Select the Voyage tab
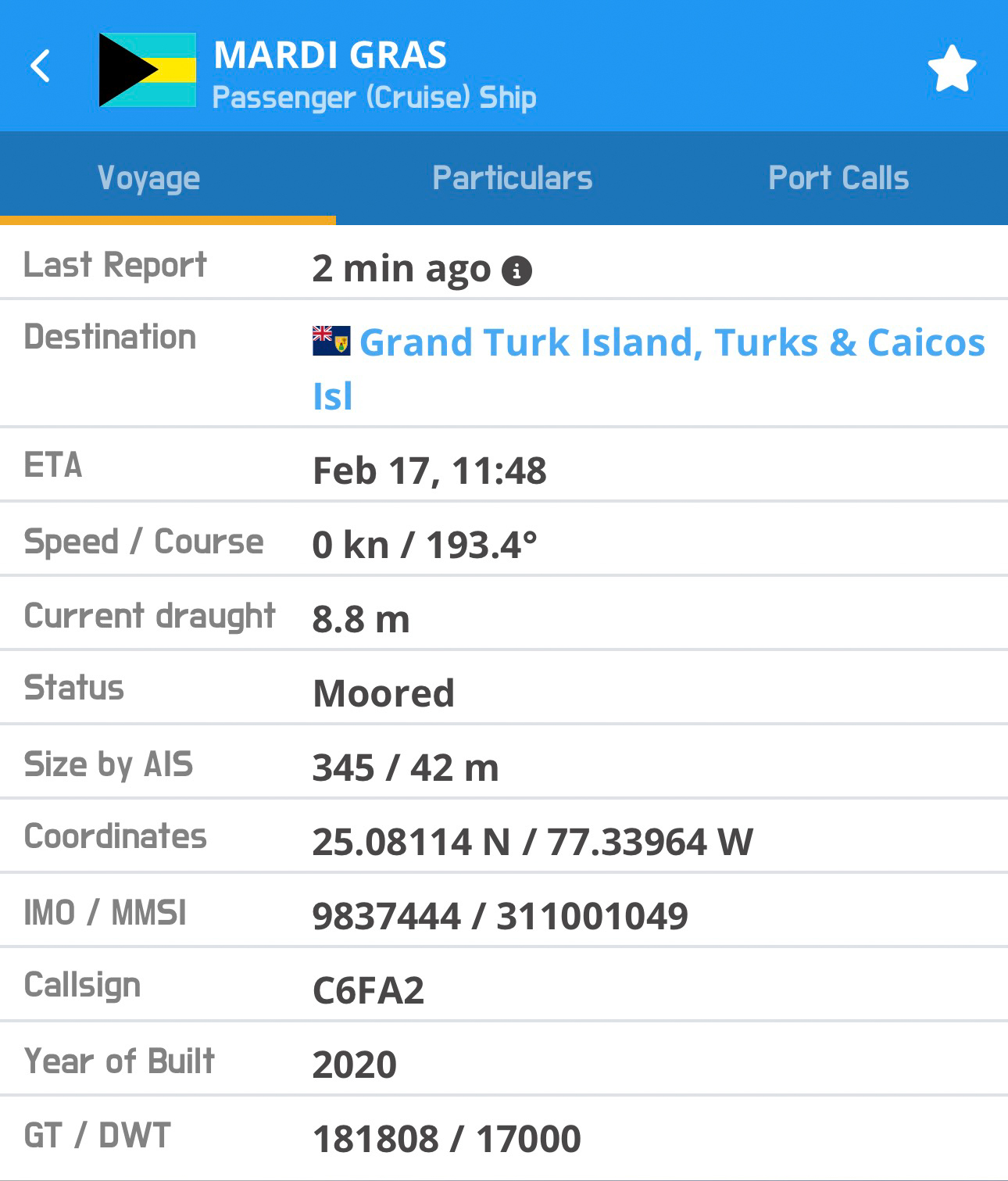The image size is (1008, 1181). tap(149, 178)
